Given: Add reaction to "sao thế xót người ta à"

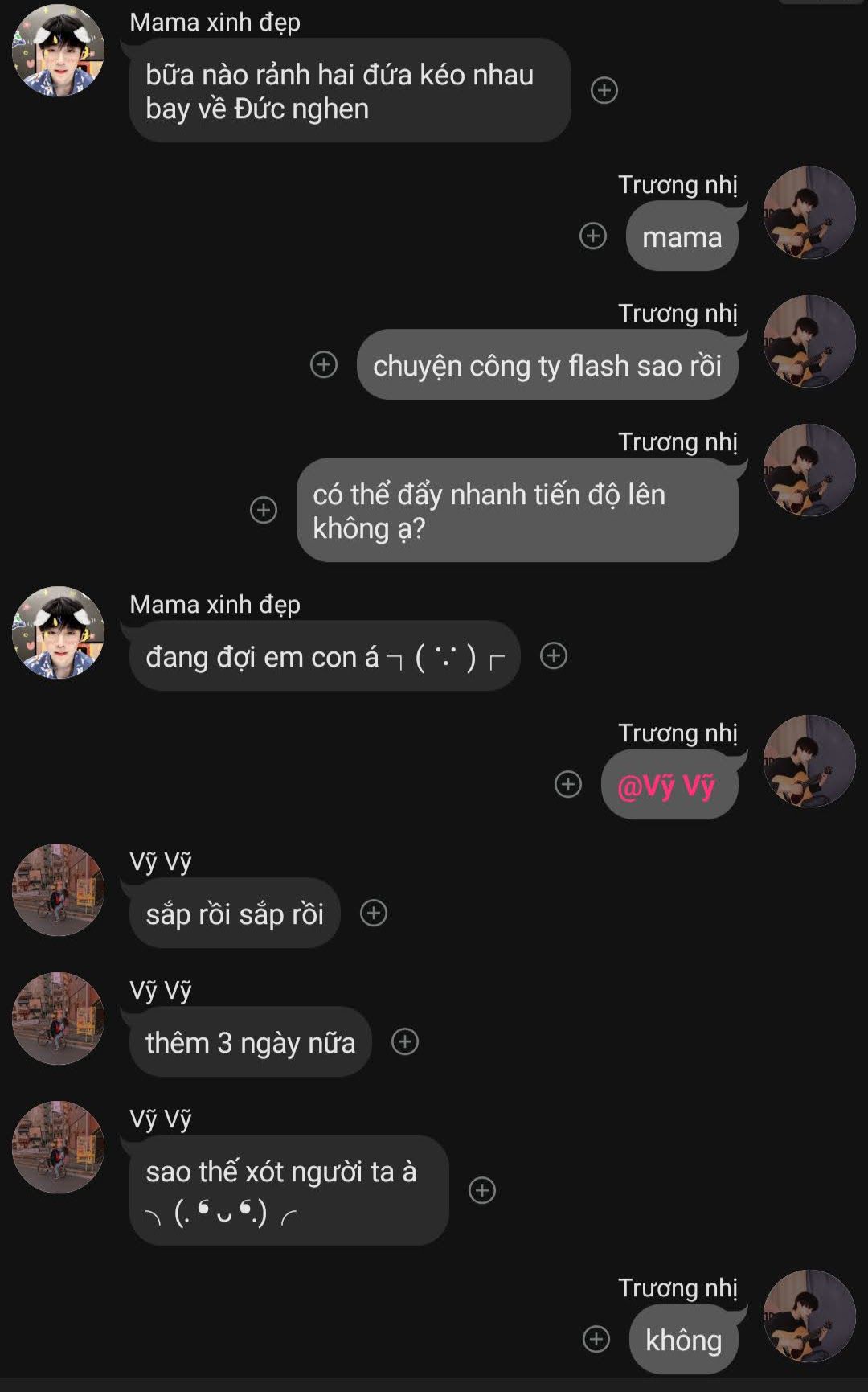Looking at the screenshot, I should 482,1190.
